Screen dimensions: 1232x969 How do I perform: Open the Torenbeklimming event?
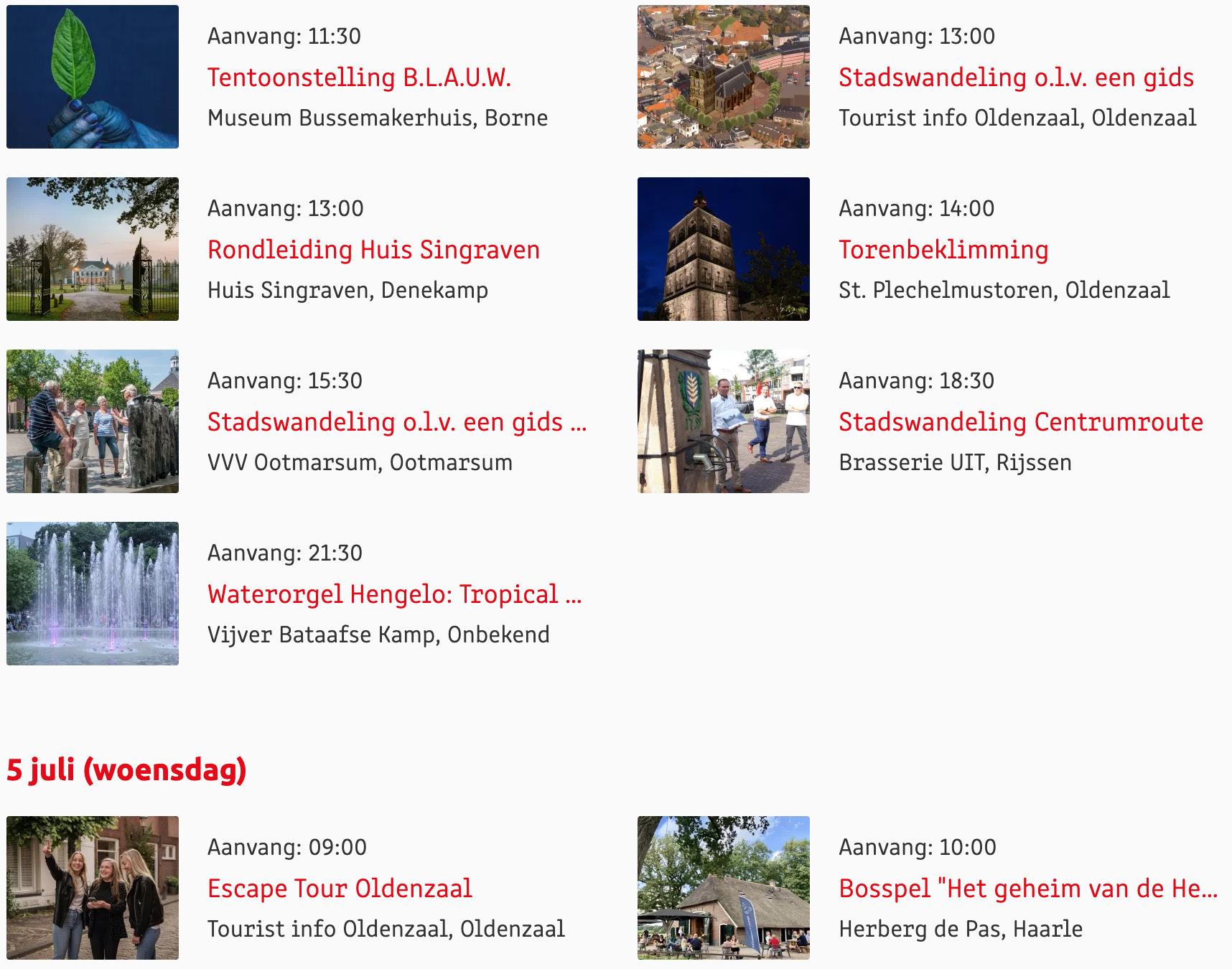point(943,250)
